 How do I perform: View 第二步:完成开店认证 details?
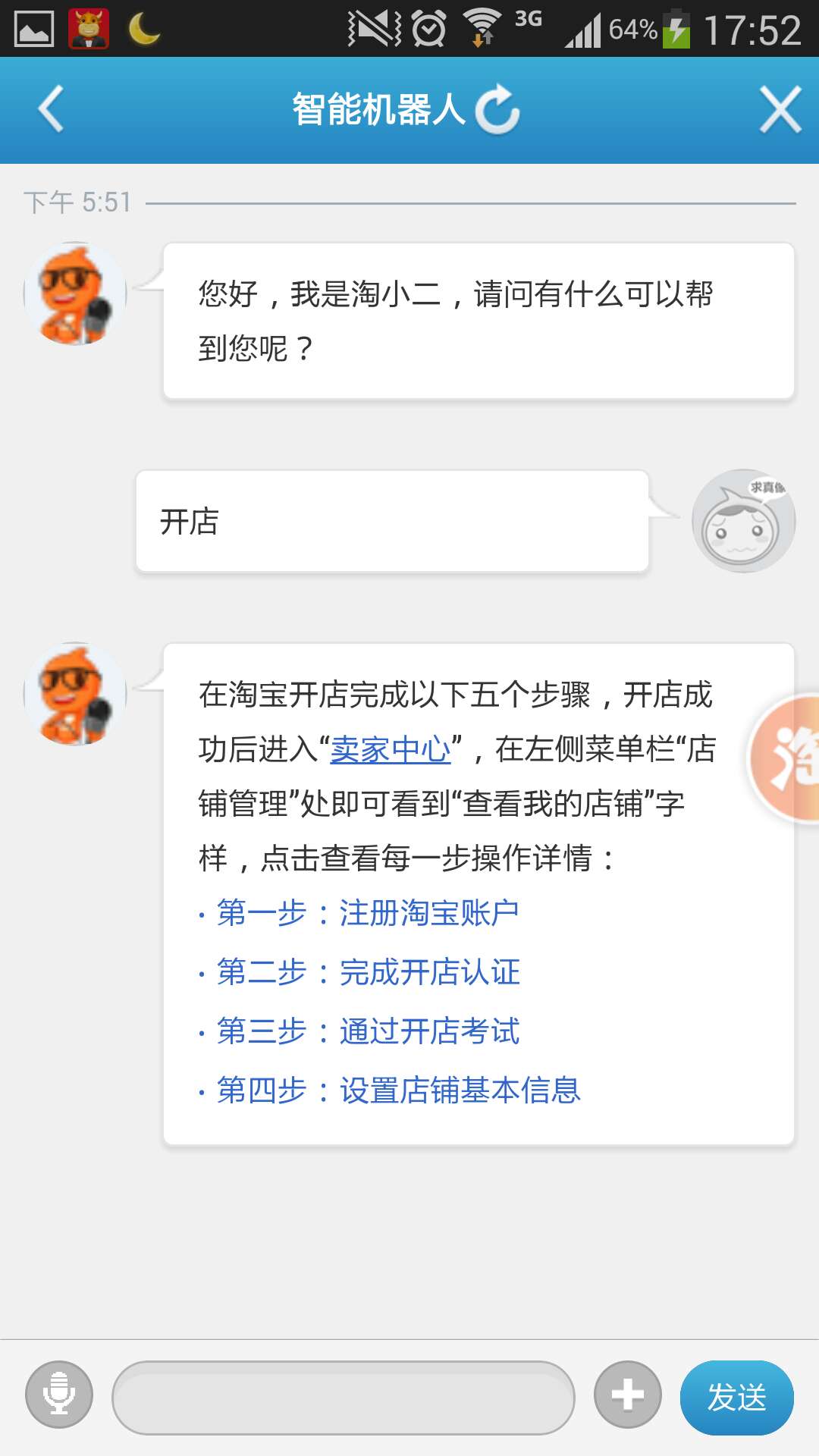pos(369,972)
